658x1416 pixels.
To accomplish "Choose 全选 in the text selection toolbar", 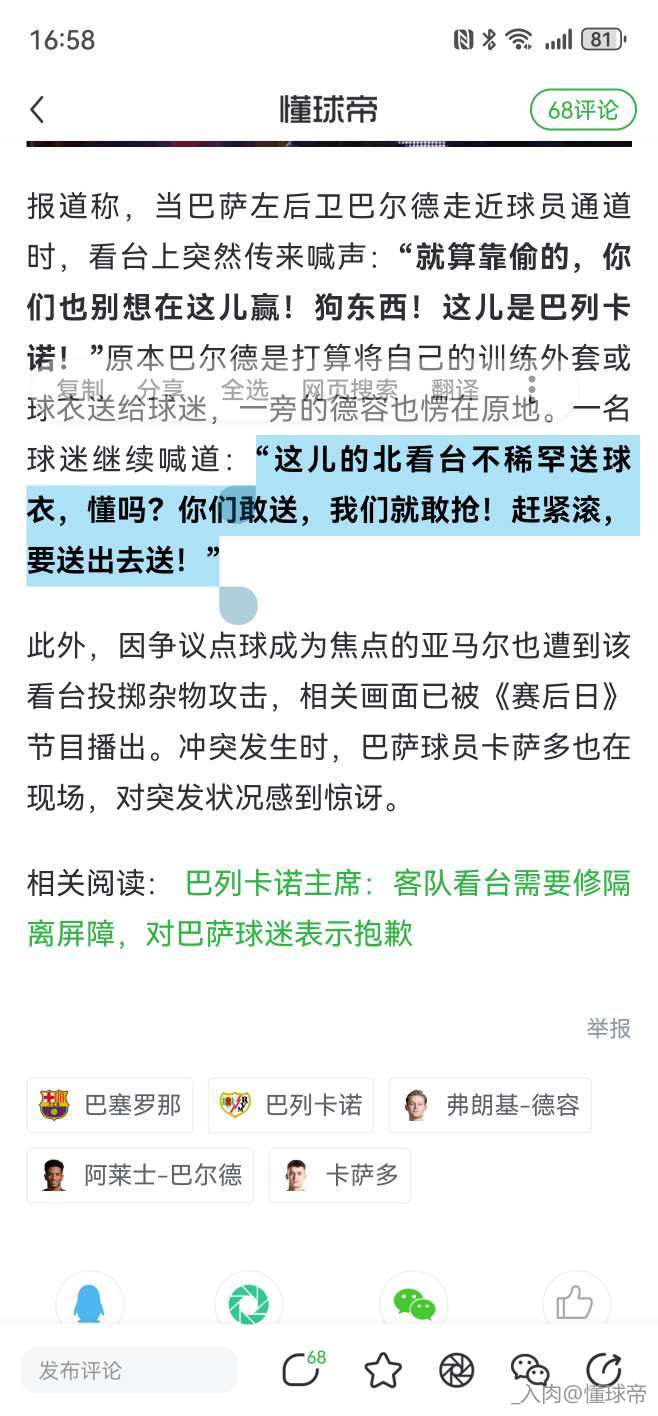I will [244, 389].
